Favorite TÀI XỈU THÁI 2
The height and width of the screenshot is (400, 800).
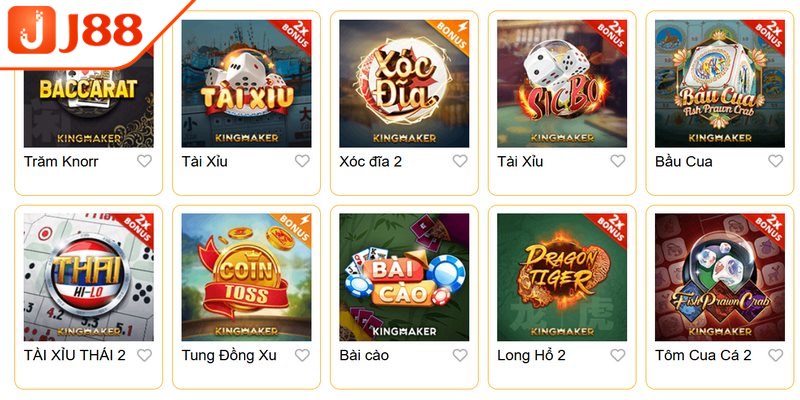point(144,355)
